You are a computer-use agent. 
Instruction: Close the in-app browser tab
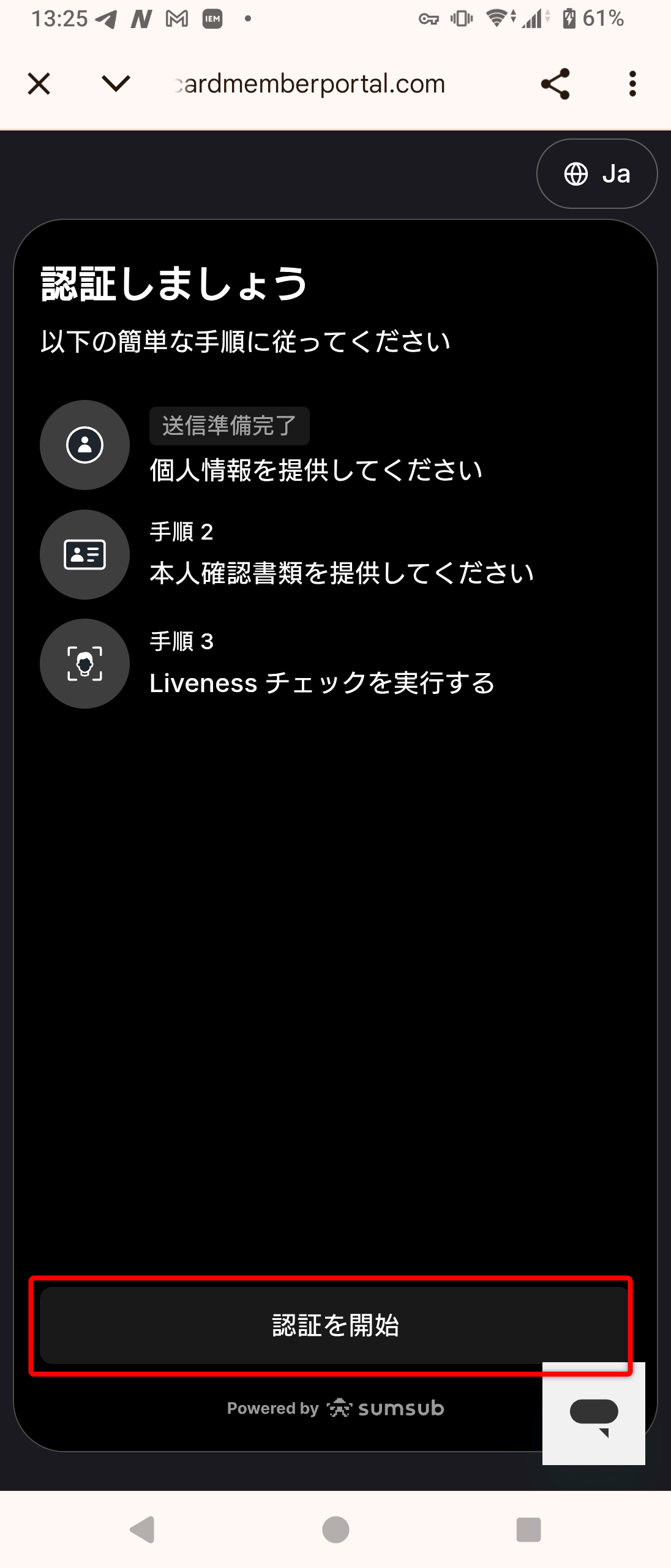39,84
